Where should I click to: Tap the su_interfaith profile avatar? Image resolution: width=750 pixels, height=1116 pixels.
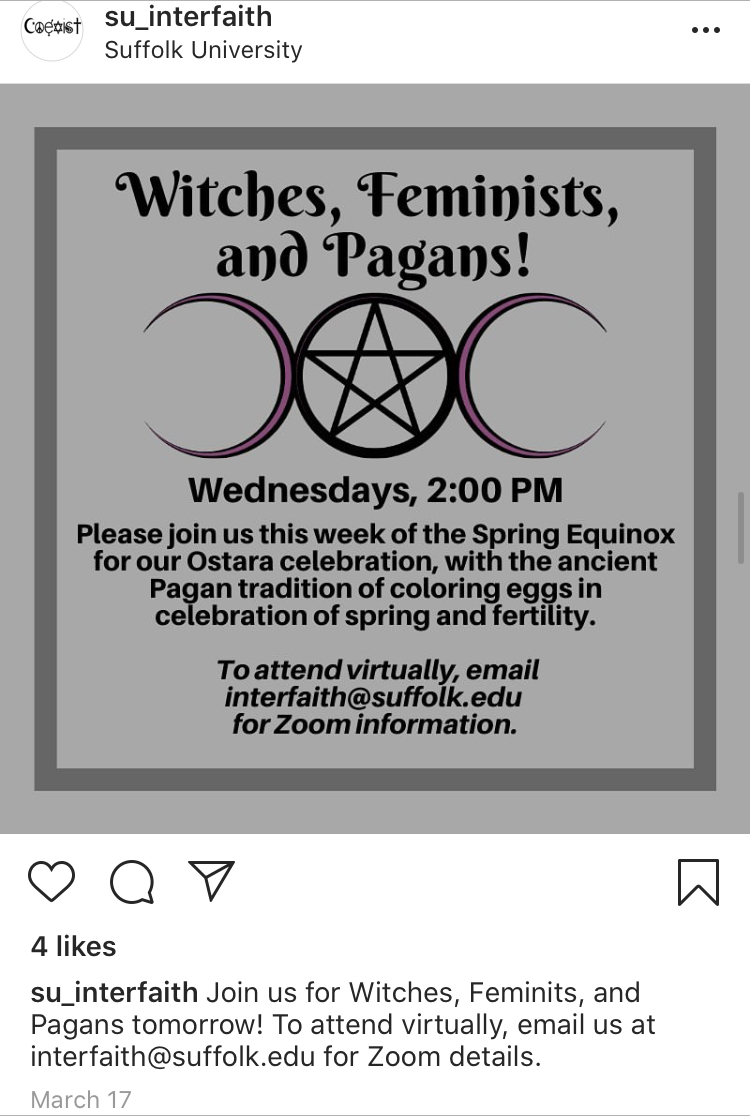pyautogui.click(x=52, y=30)
